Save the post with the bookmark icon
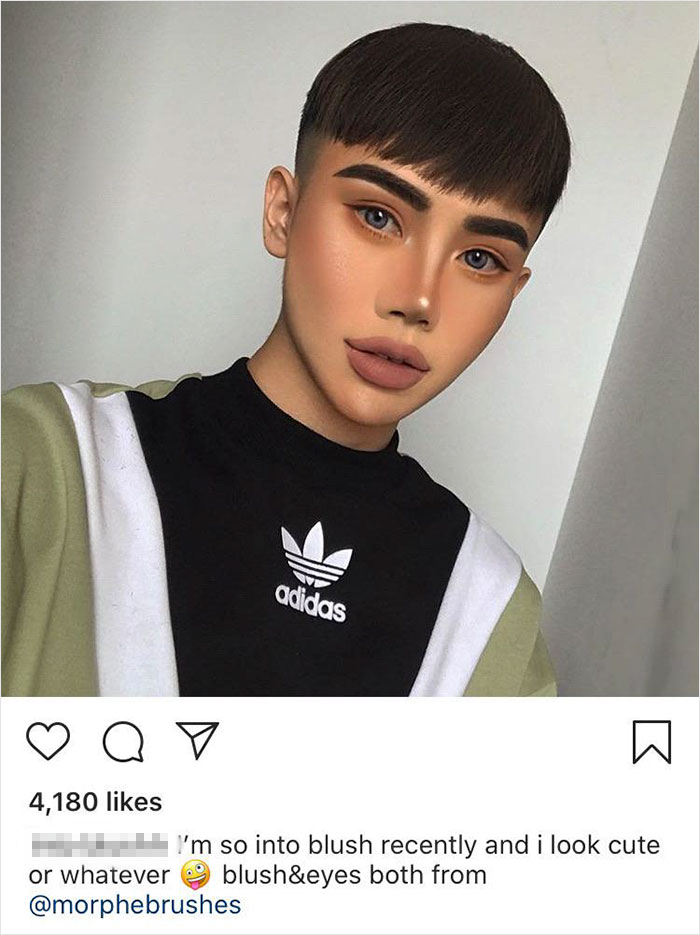Screen dimensions: 700x935 click(651, 743)
